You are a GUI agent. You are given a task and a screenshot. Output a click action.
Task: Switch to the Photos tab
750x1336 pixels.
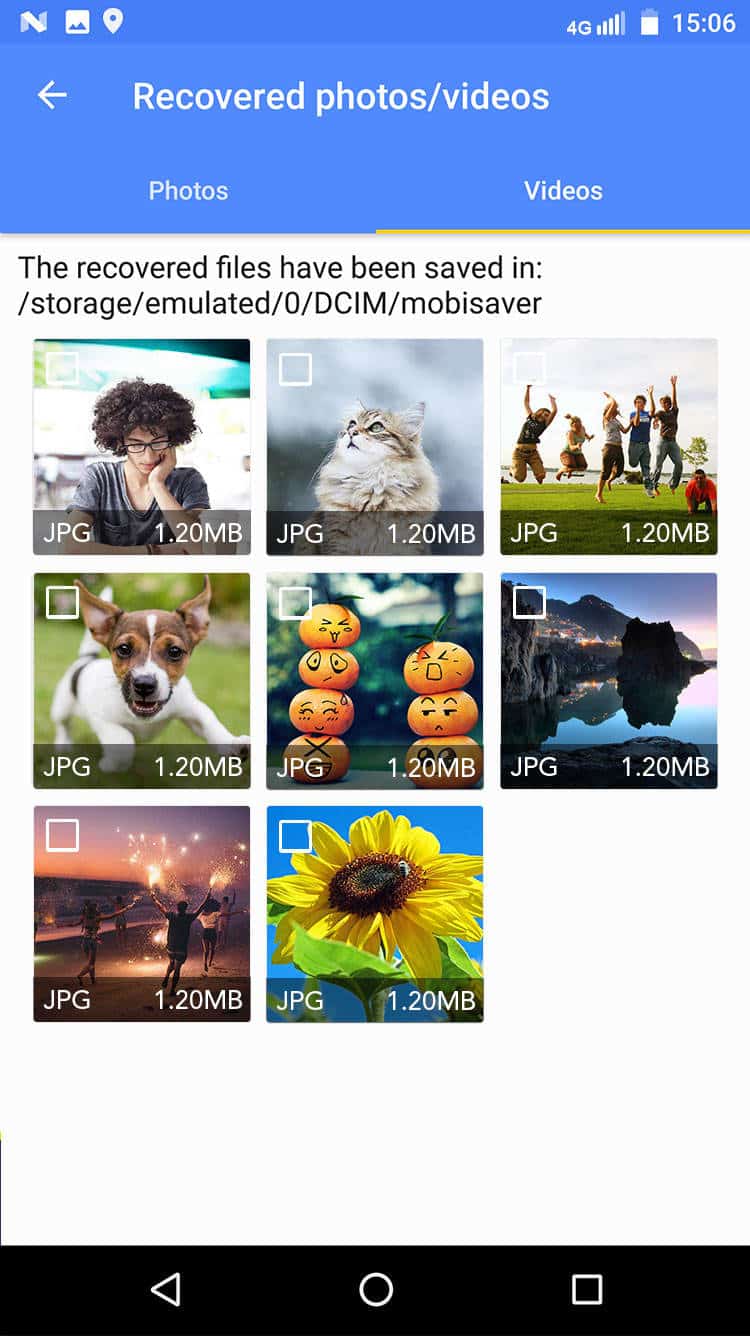pyautogui.click(x=188, y=190)
